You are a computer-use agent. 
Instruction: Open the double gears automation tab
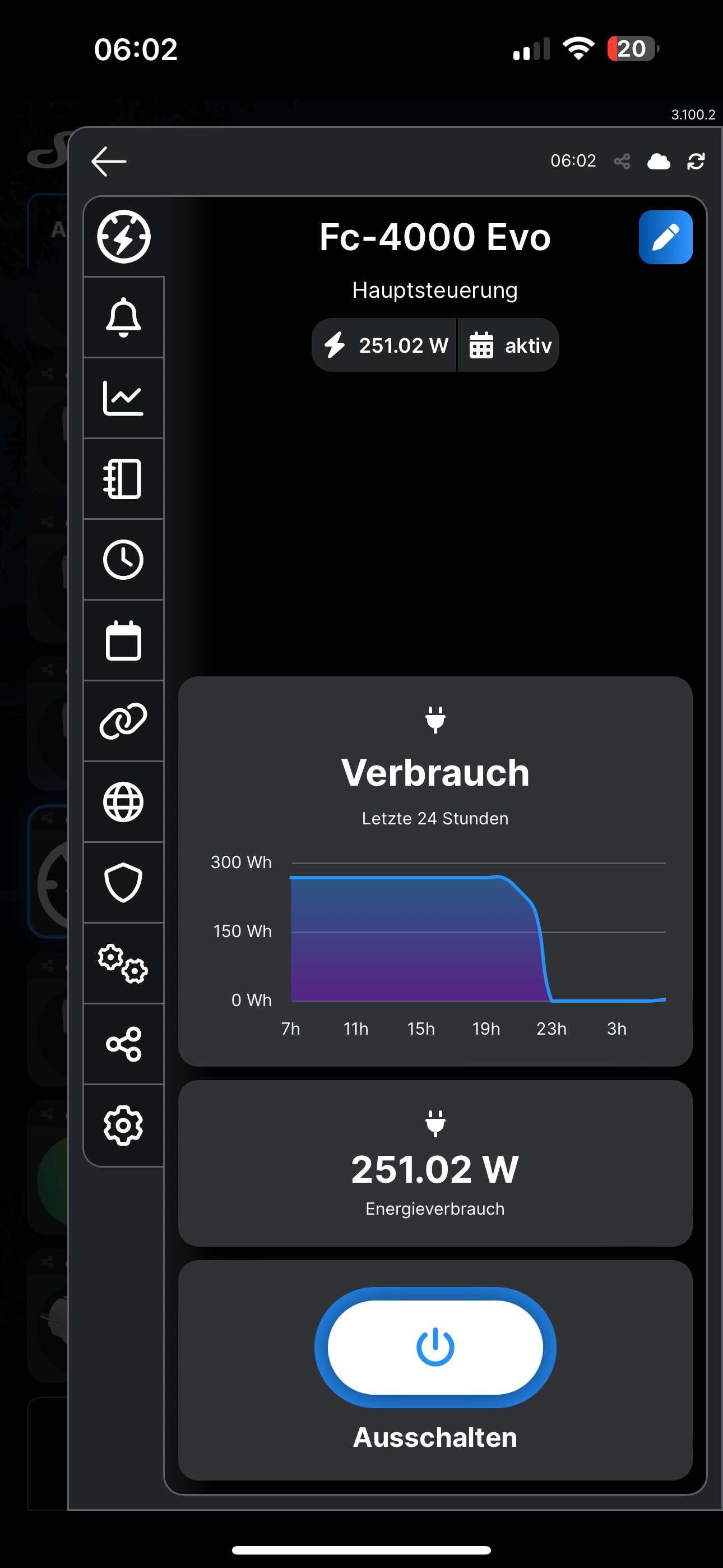[x=123, y=963]
